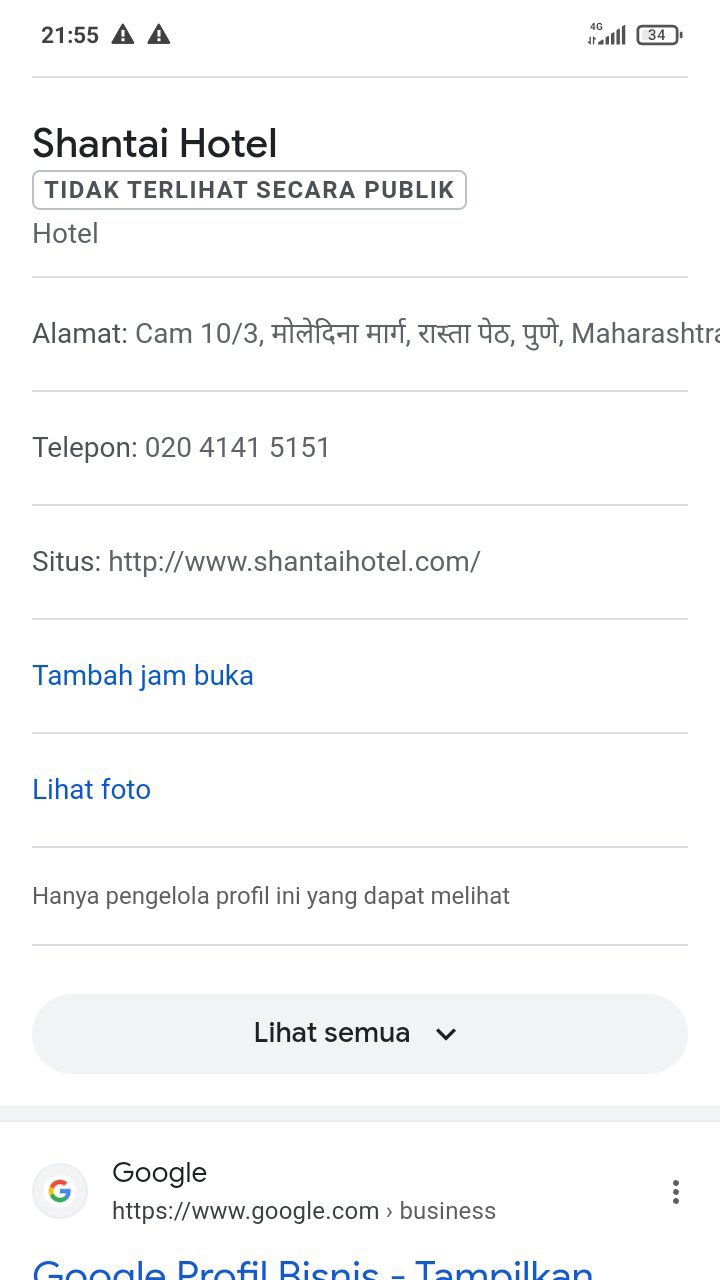This screenshot has width=720, height=1280.
Task: Open the Lihat foto link
Action: [x=92, y=790]
